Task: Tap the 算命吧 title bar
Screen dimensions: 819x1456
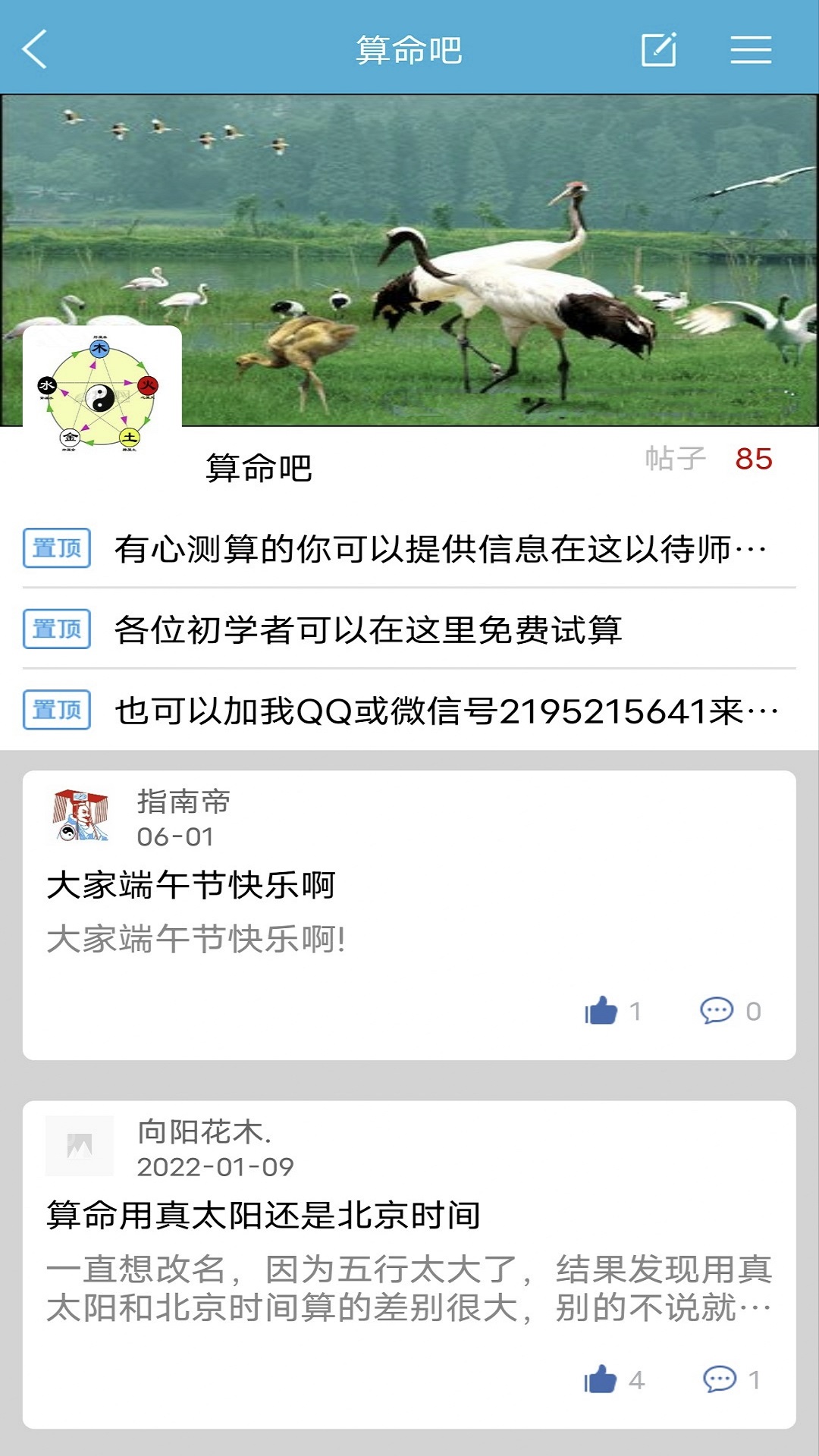Action: (409, 49)
